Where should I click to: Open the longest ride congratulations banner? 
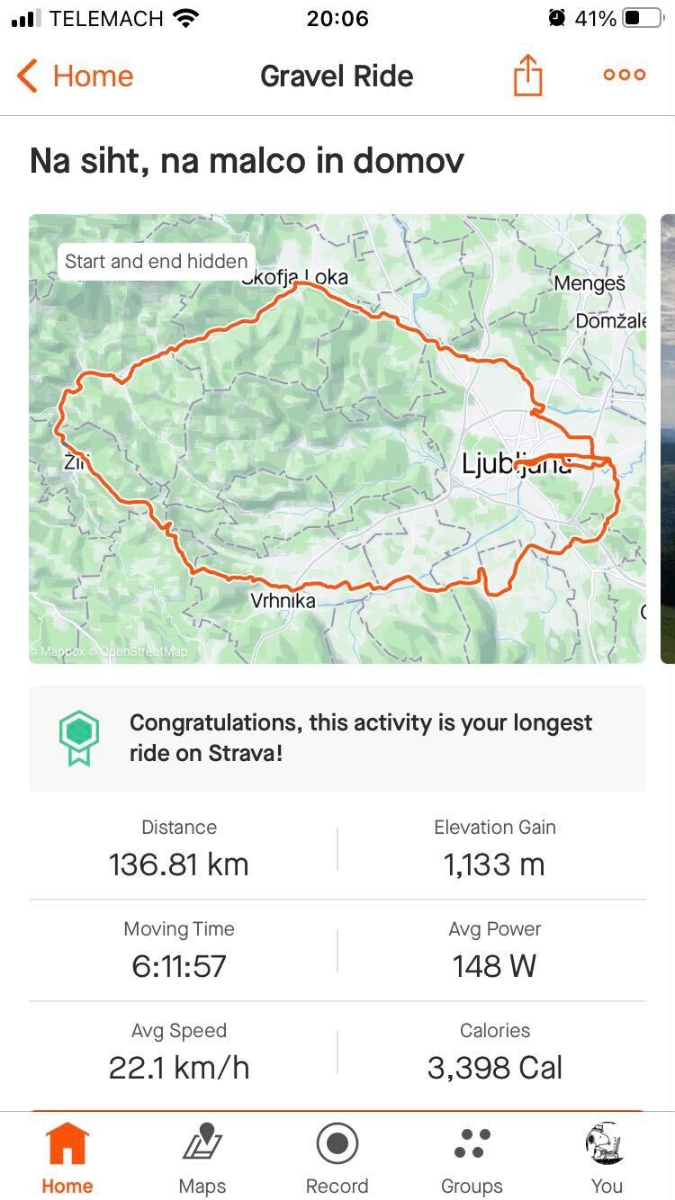337,738
